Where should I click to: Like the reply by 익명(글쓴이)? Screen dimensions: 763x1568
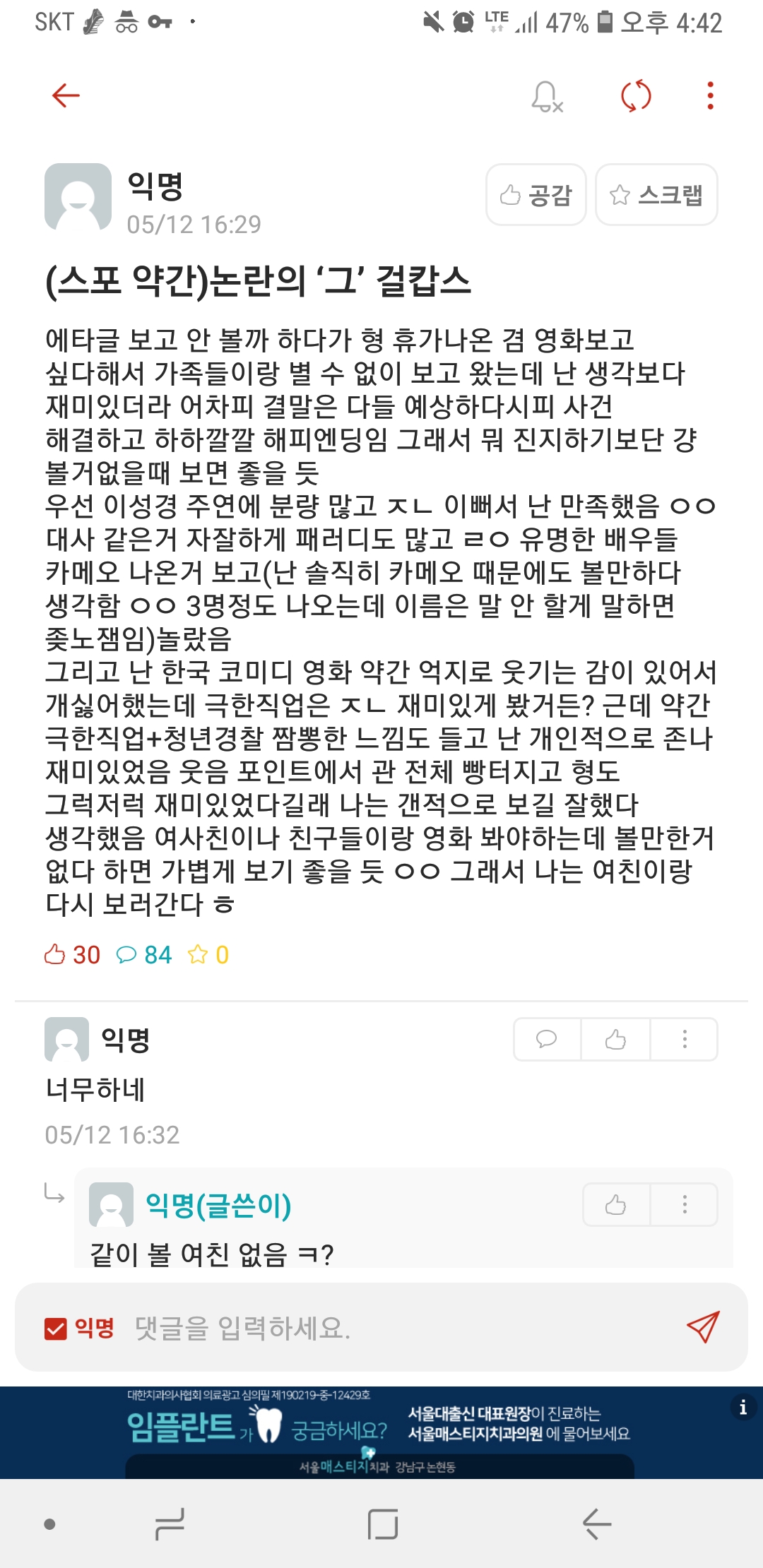(x=615, y=1204)
